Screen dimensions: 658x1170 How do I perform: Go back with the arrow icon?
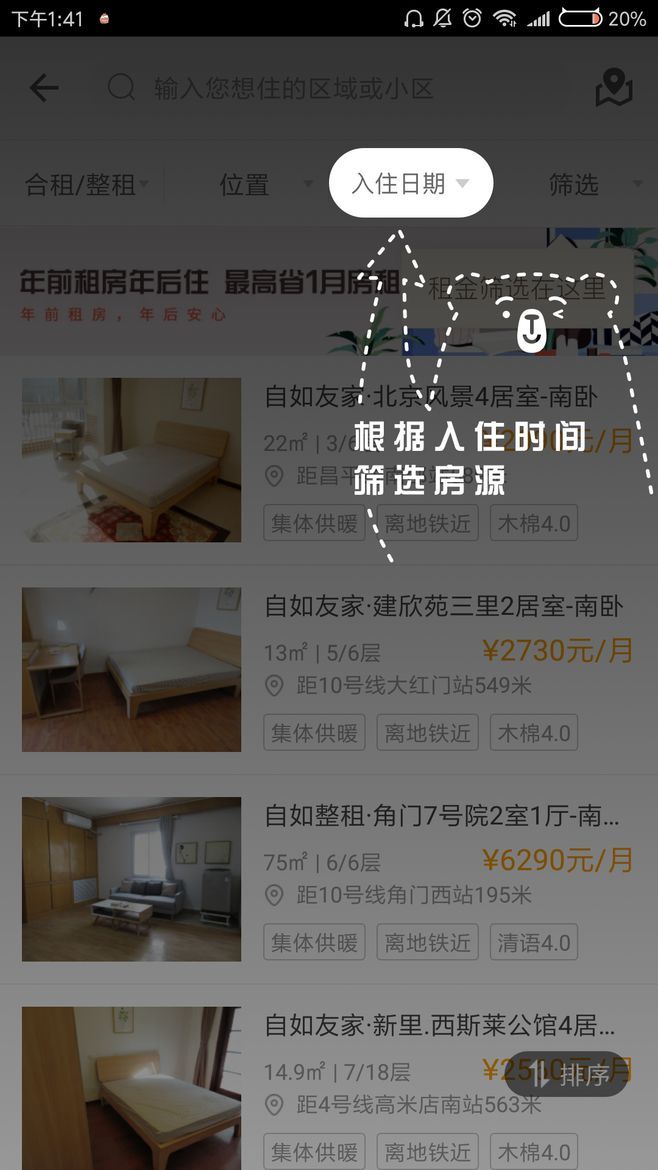coord(44,88)
